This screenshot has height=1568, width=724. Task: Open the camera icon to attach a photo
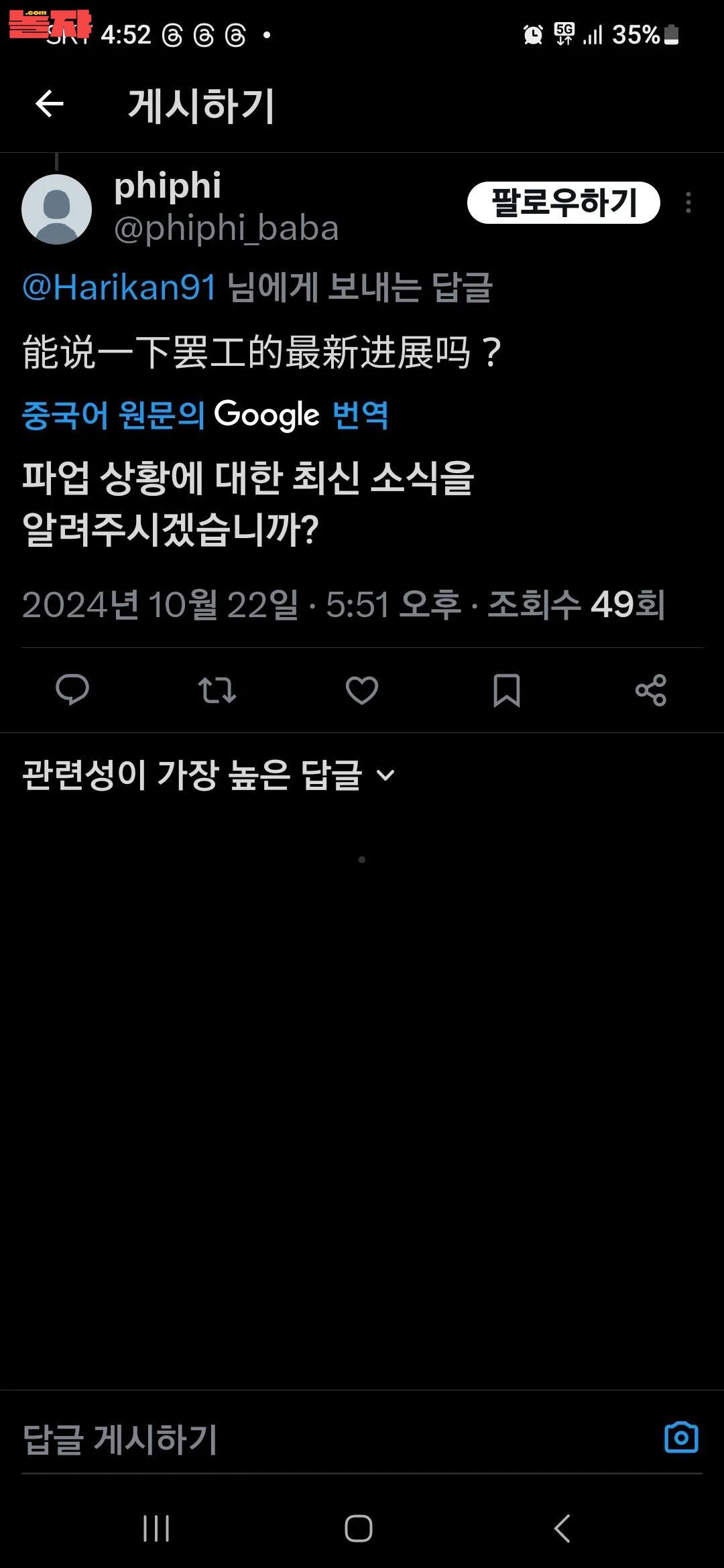click(x=681, y=1437)
